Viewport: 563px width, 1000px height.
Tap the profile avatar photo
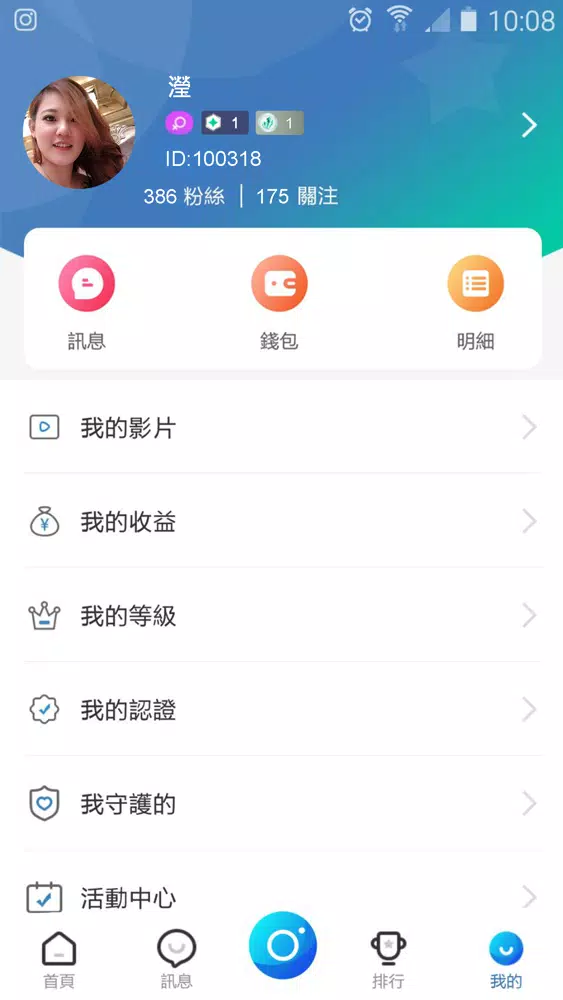pyautogui.click(x=78, y=132)
